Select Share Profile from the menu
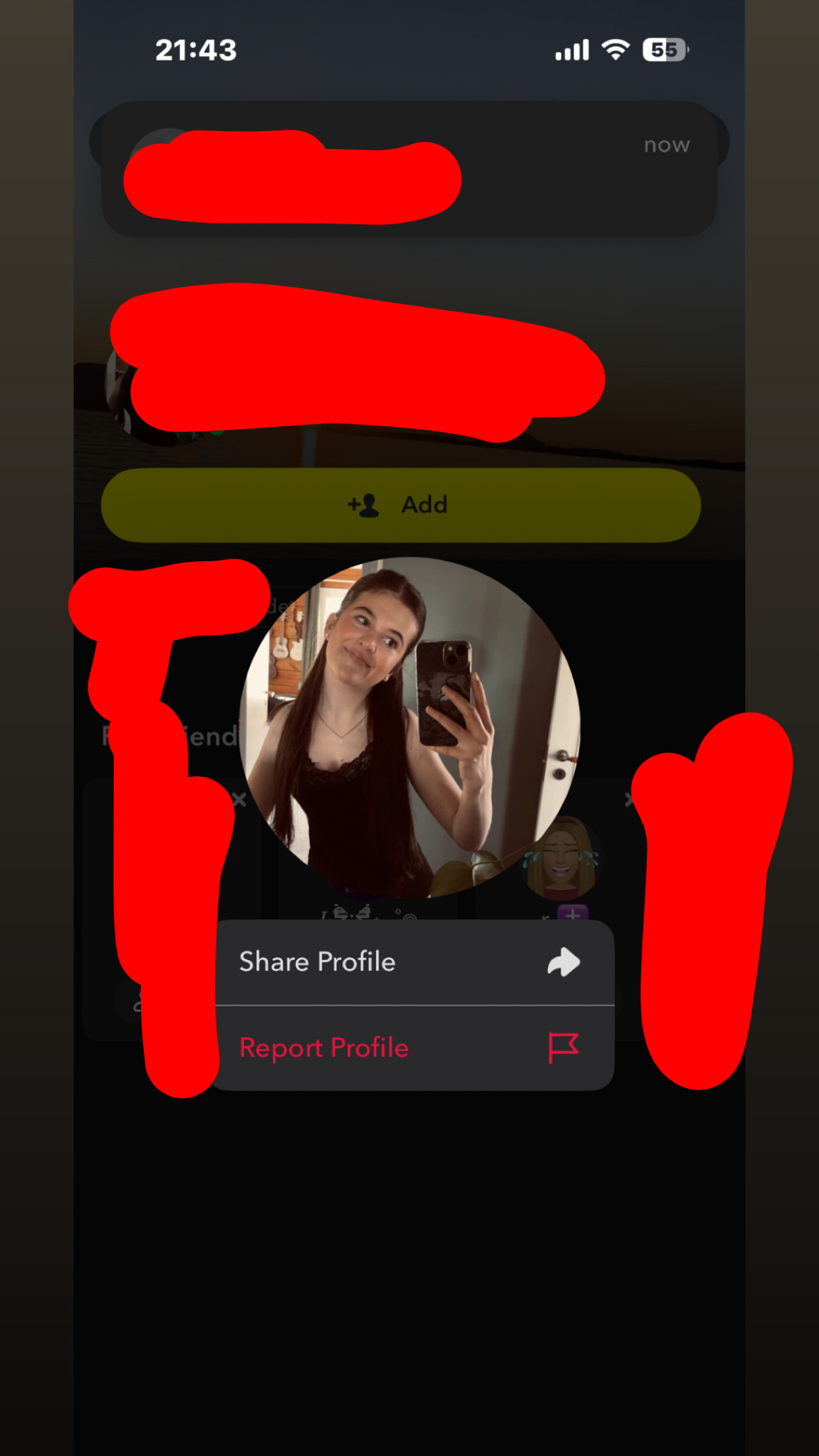This screenshot has height=1456, width=819. pos(414,962)
